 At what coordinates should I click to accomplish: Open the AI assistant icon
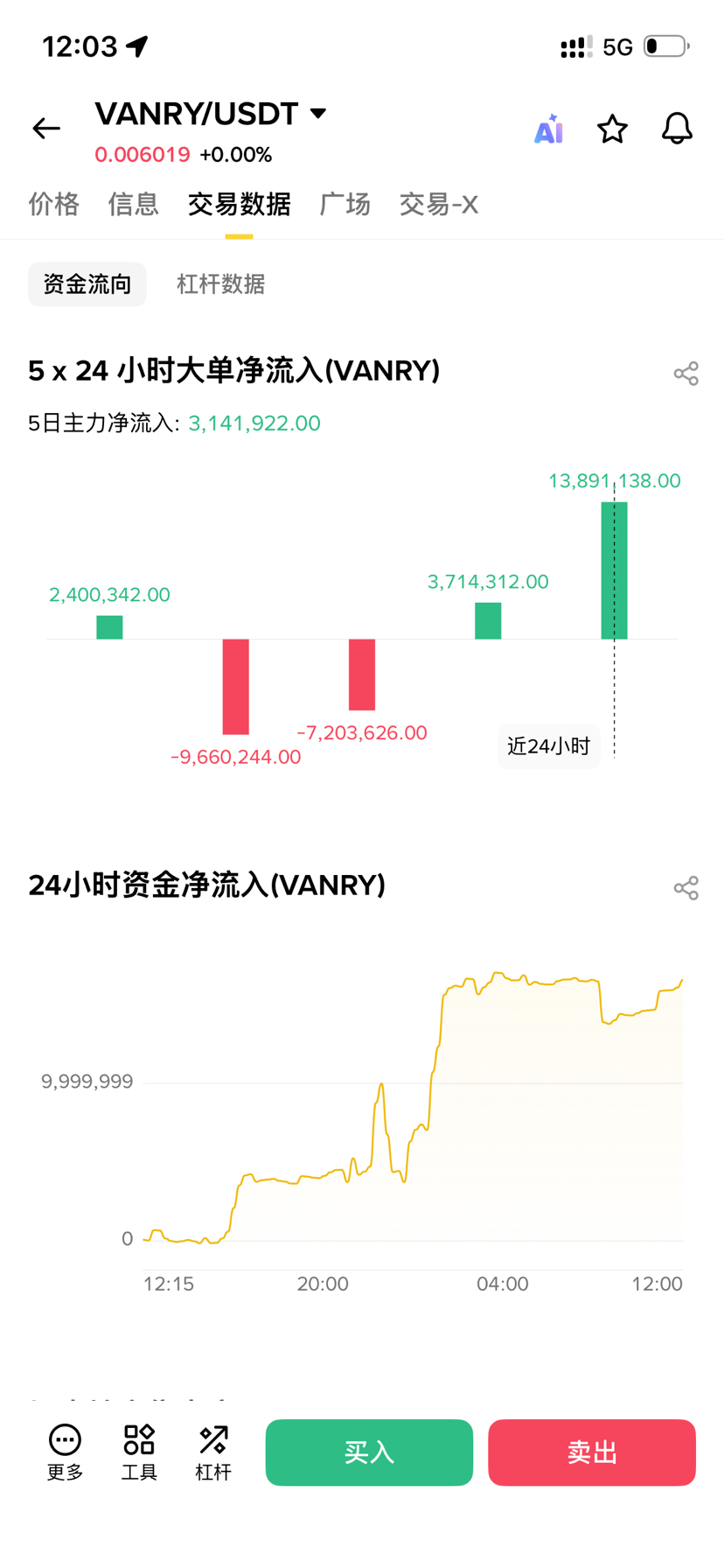click(548, 129)
